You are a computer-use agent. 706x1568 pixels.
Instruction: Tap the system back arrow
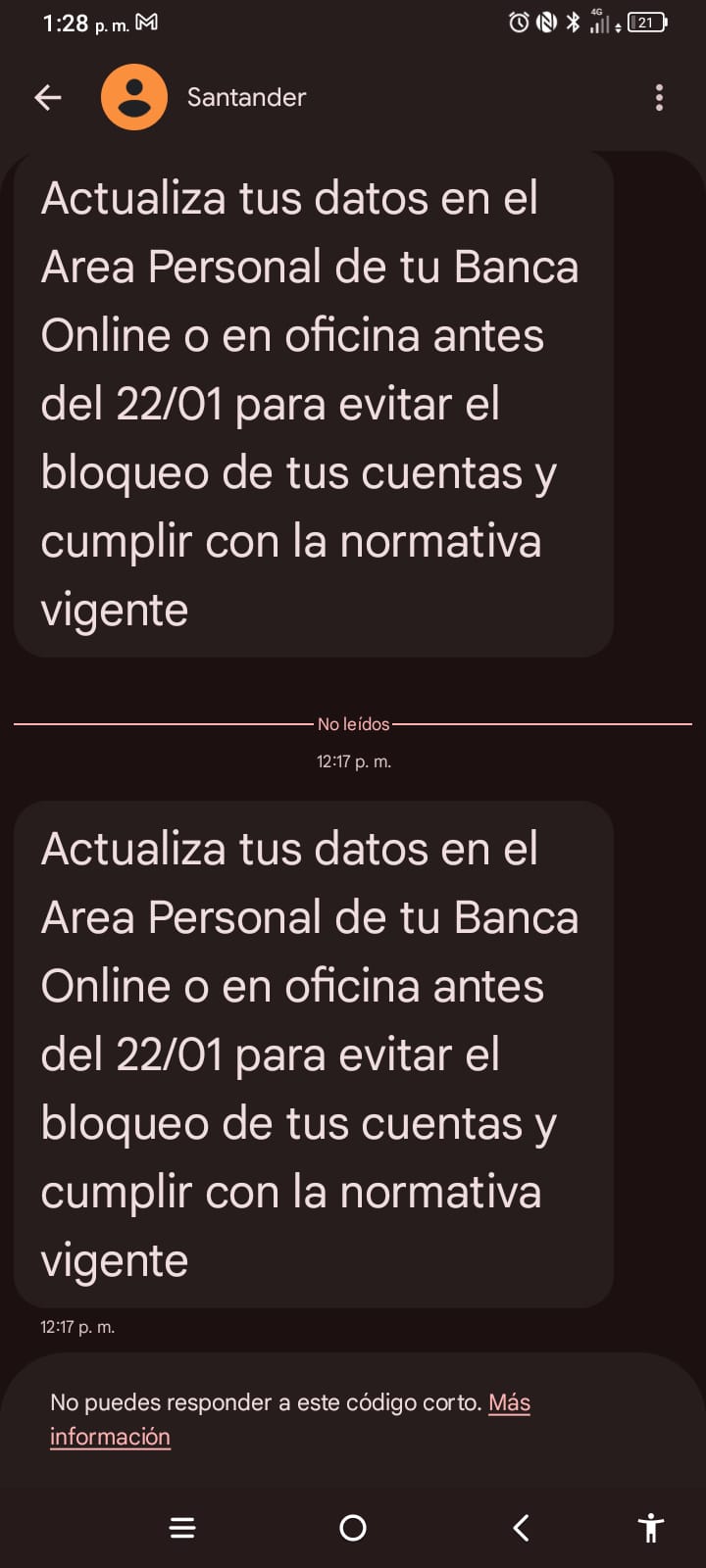point(522,1527)
